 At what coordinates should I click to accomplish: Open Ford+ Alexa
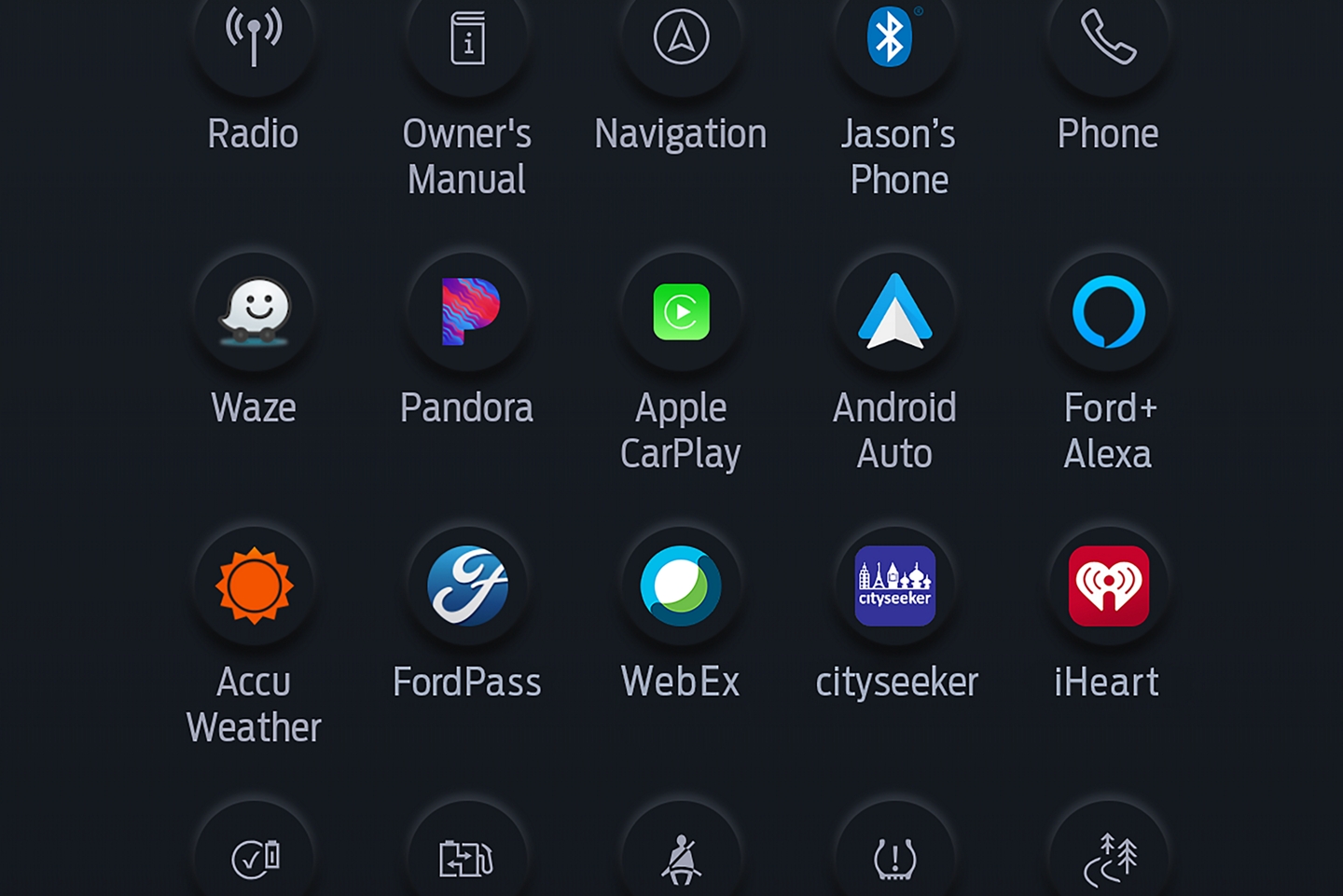click(x=1108, y=312)
